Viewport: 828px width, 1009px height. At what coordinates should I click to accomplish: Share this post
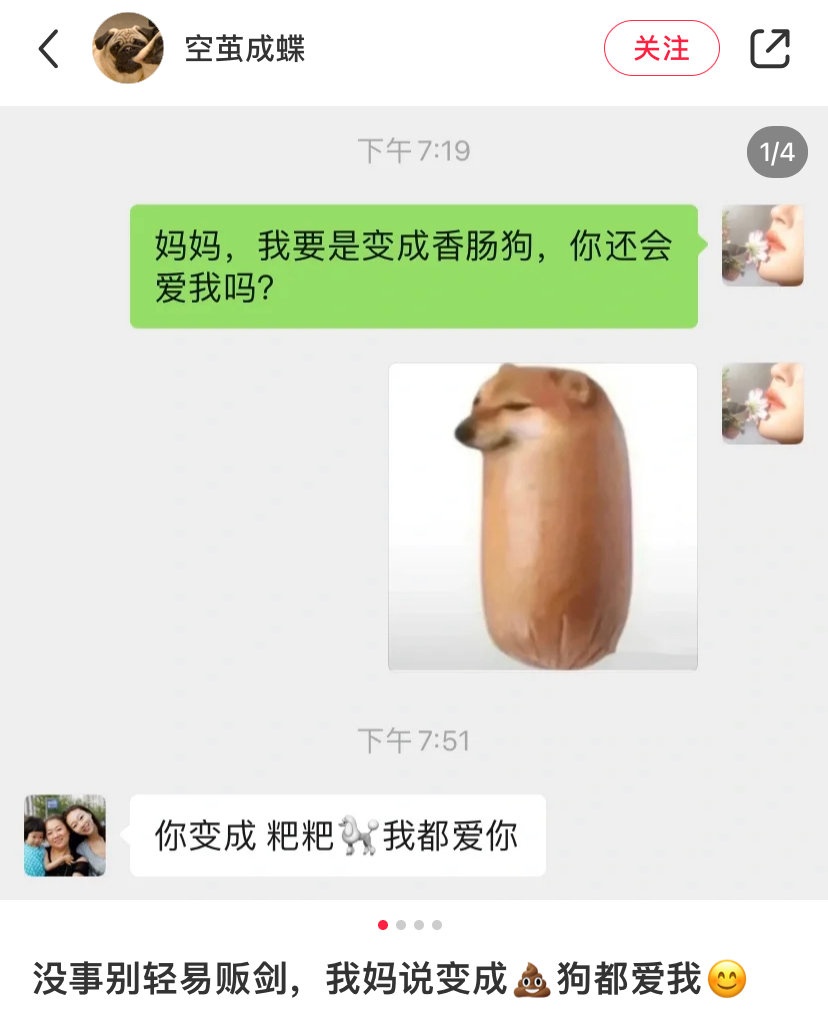[770, 49]
